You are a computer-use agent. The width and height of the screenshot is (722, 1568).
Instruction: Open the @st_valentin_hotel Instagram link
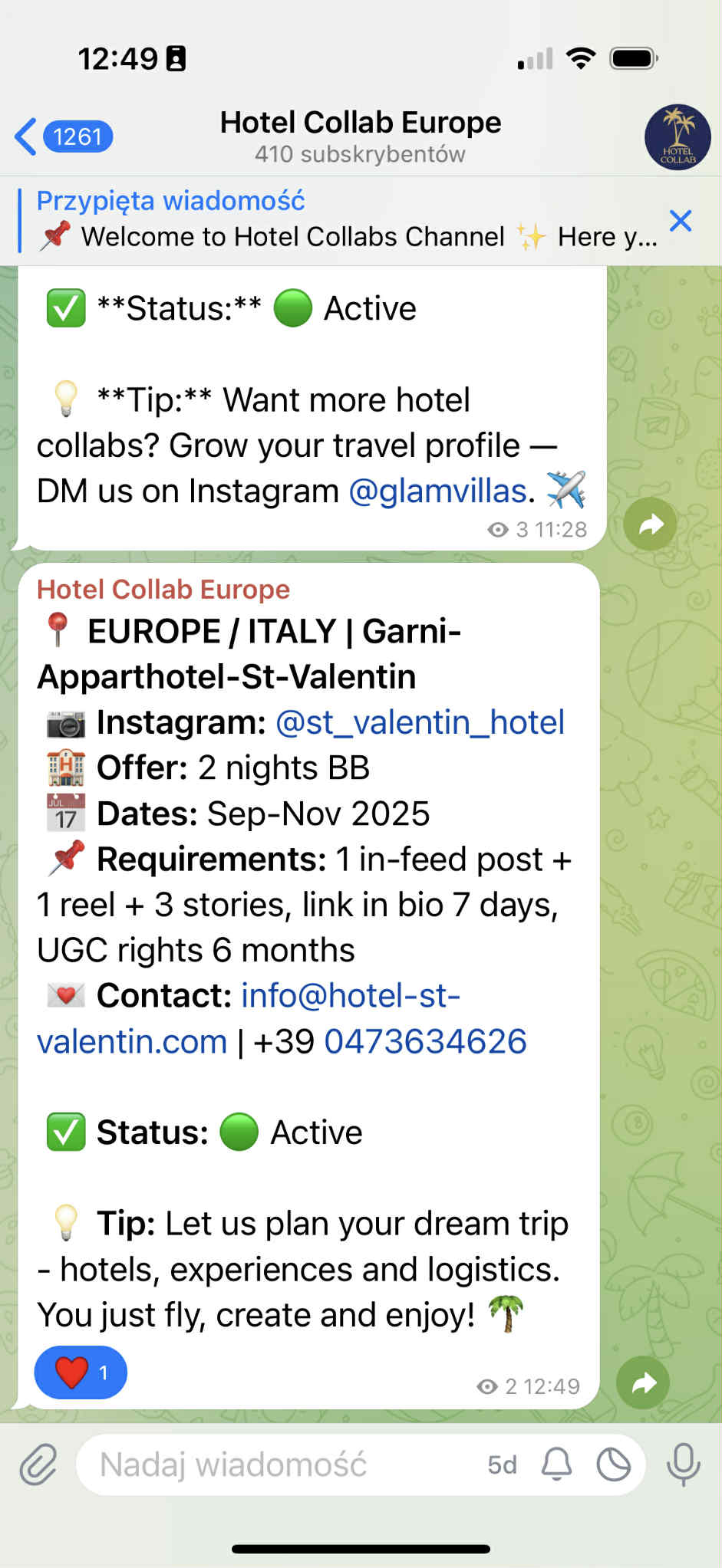coord(420,722)
